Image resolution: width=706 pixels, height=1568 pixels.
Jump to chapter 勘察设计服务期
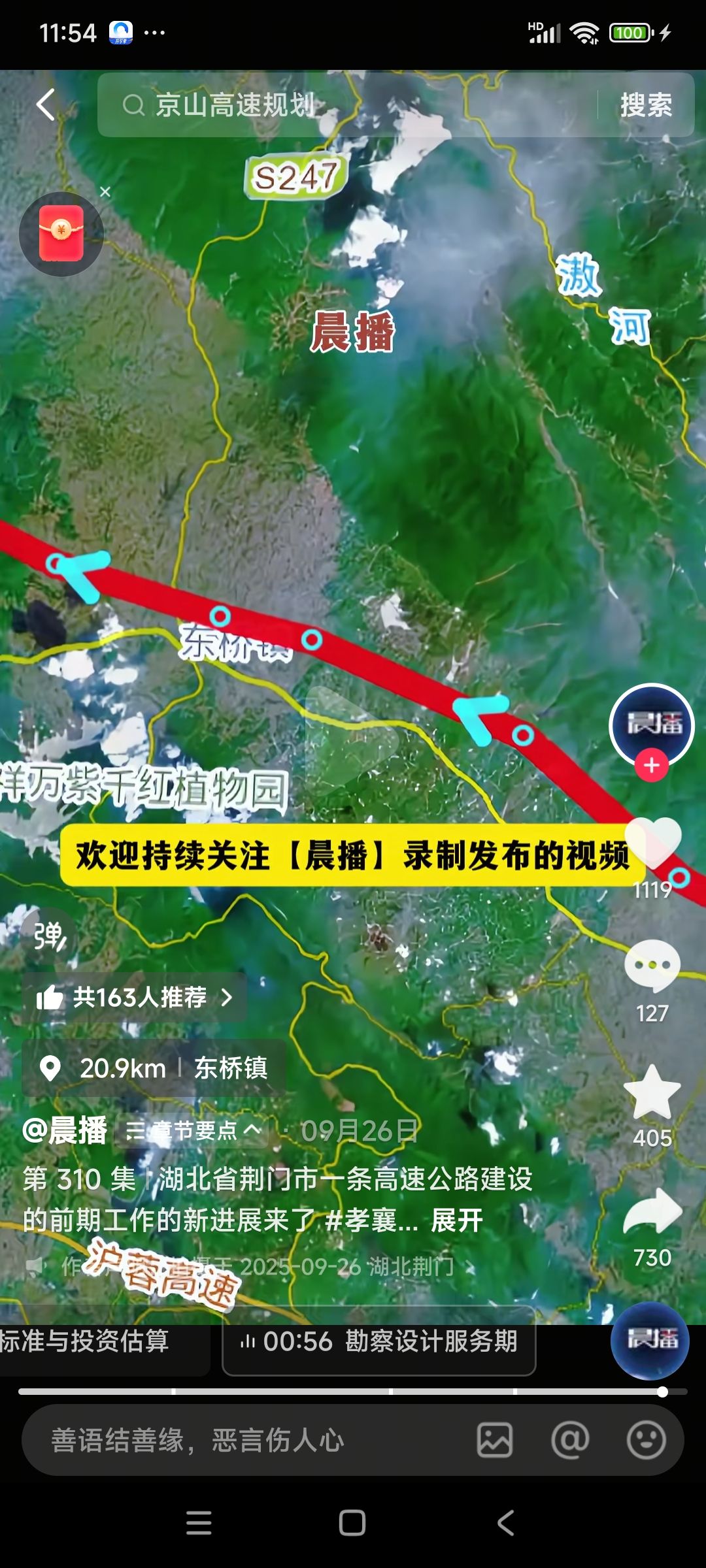[x=379, y=1341]
